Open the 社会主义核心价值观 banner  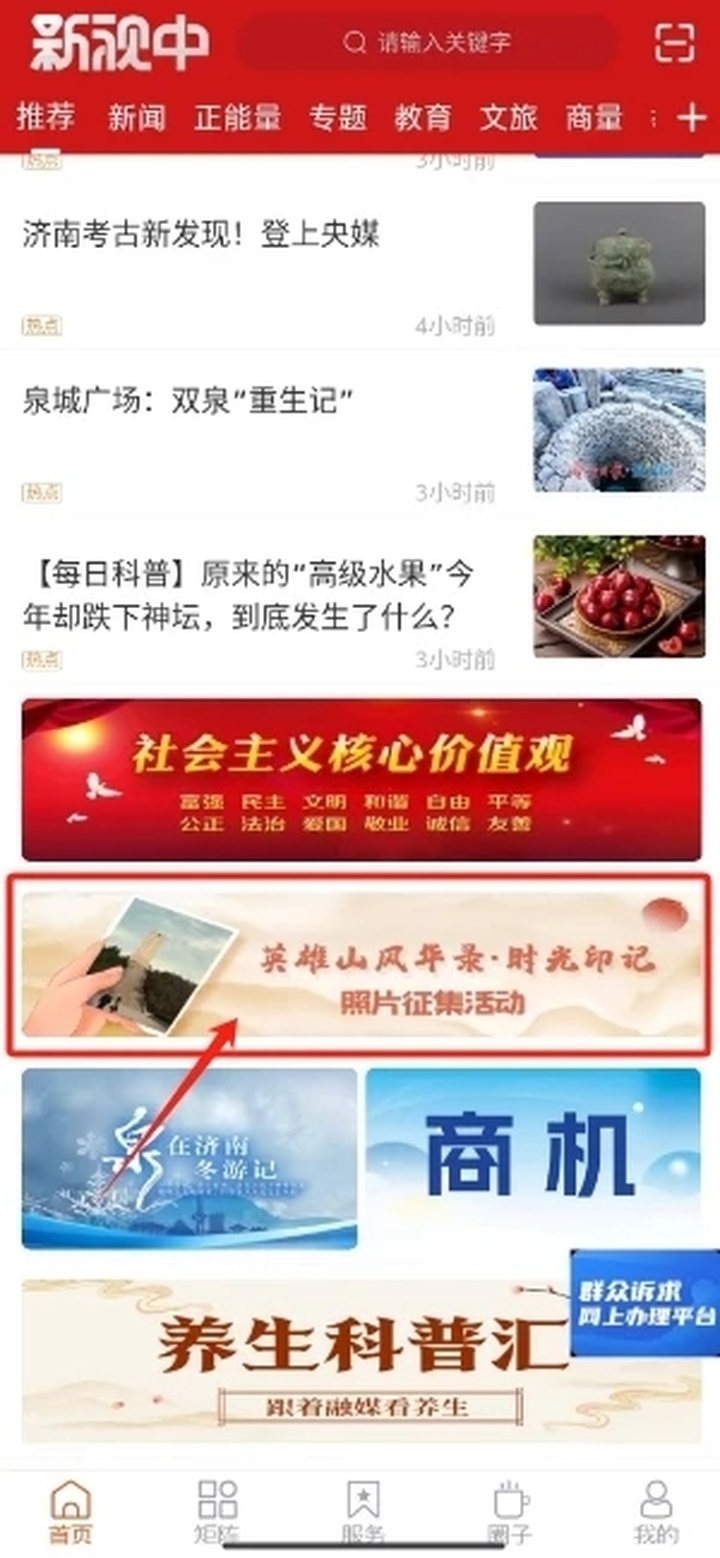tap(361, 779)
